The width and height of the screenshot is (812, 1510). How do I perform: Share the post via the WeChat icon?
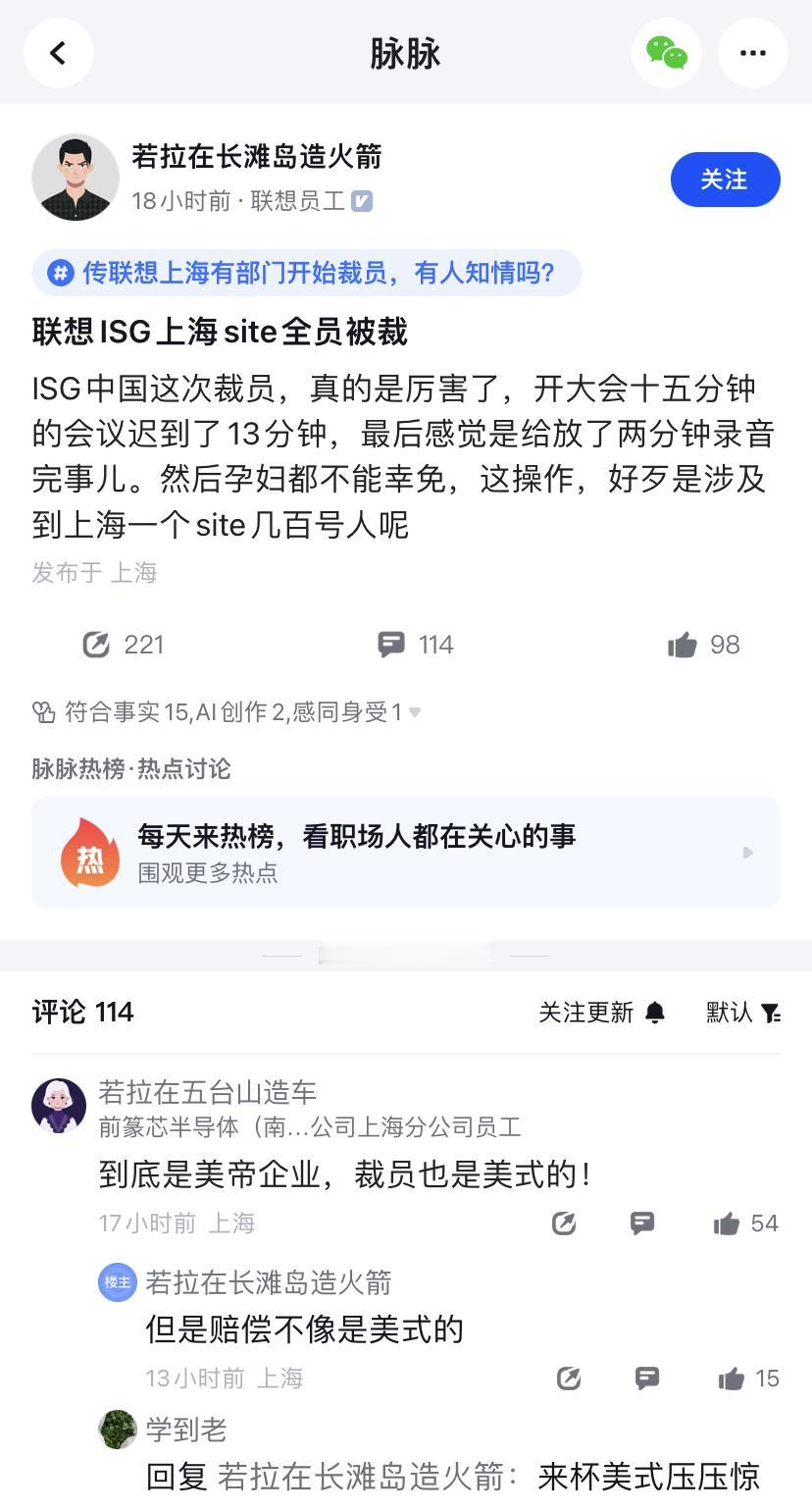click(666, 53)
